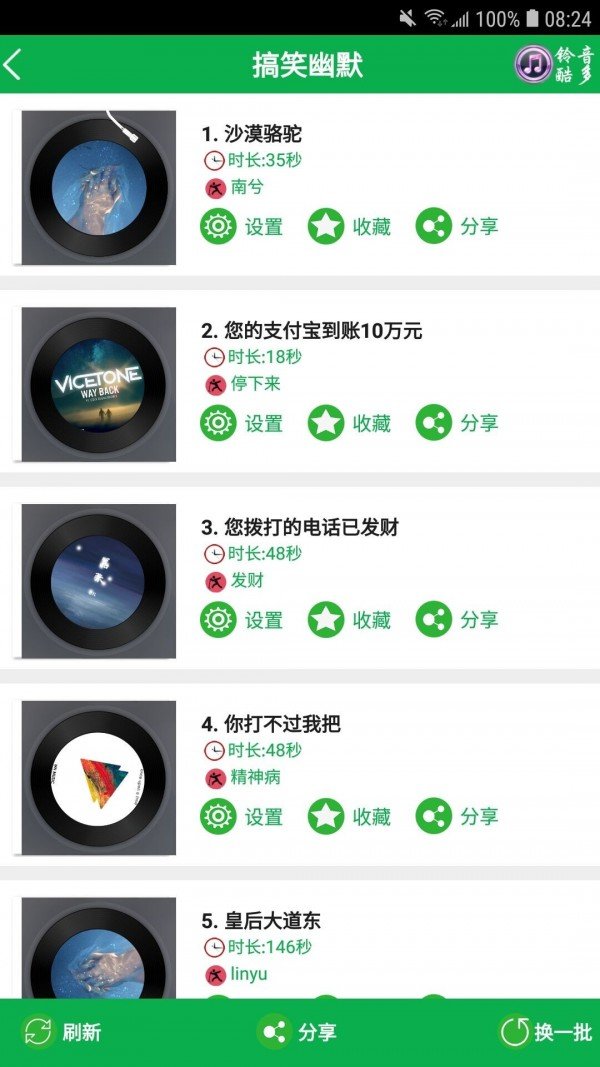Tap 设置 for 你打不过我把

pos(242,816)
